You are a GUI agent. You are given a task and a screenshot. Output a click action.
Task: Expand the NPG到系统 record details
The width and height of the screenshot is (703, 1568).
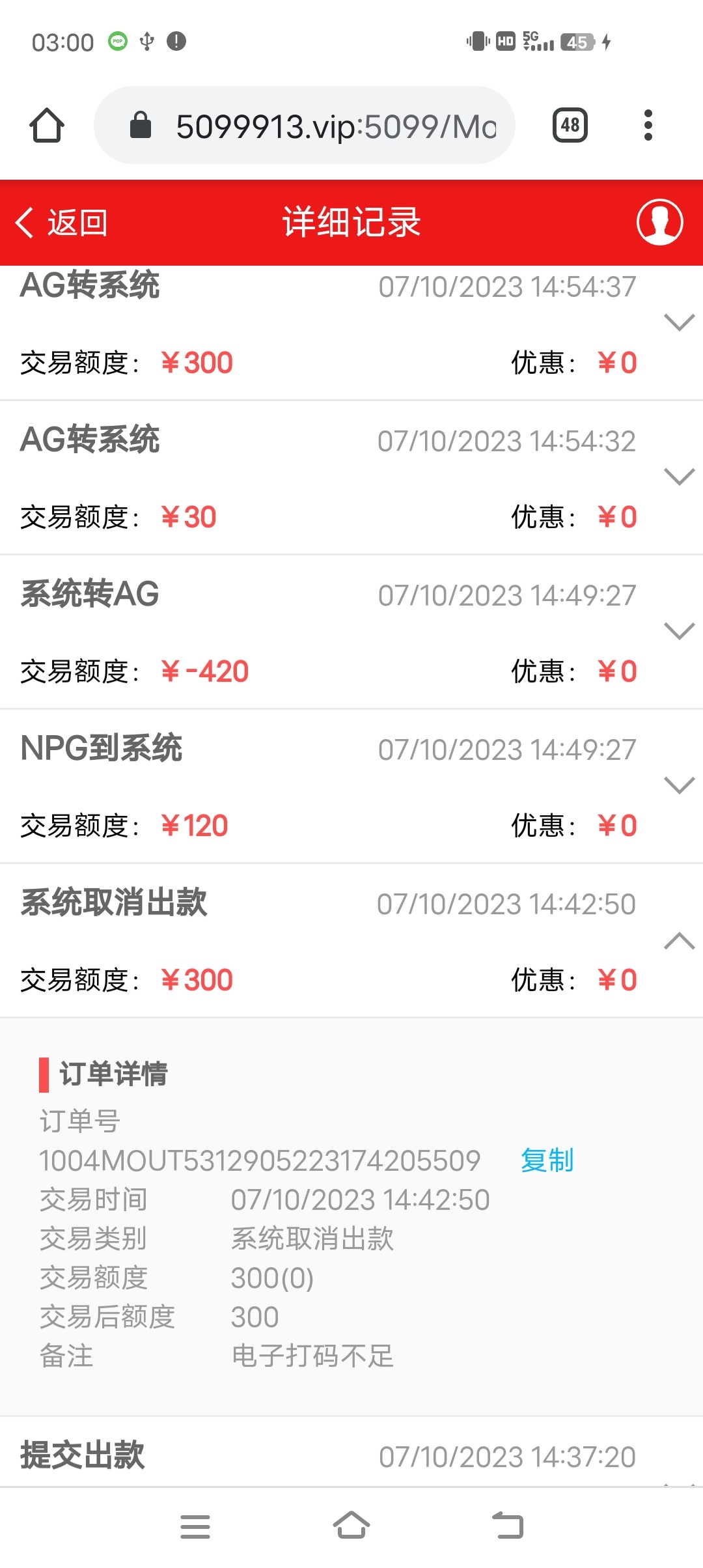(679, 785)
